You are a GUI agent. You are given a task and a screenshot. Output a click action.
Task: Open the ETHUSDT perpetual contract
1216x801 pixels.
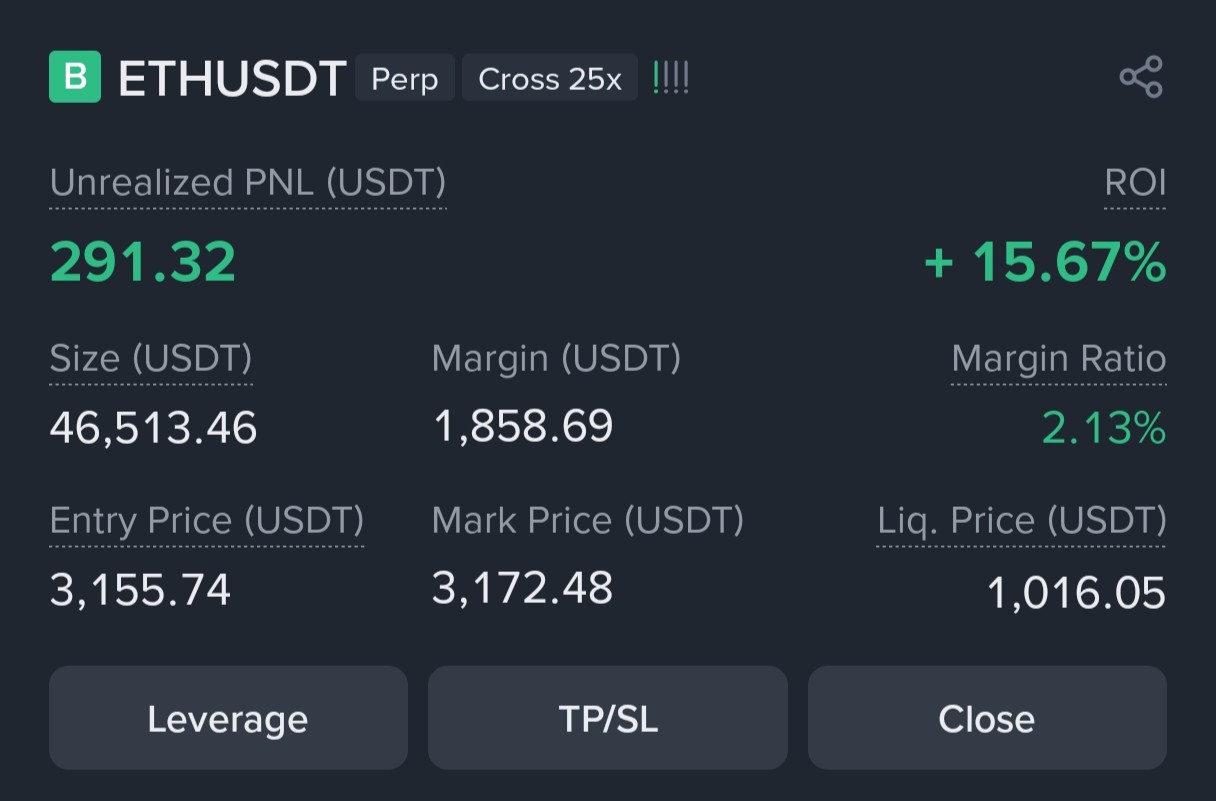[x=232, y=78]
